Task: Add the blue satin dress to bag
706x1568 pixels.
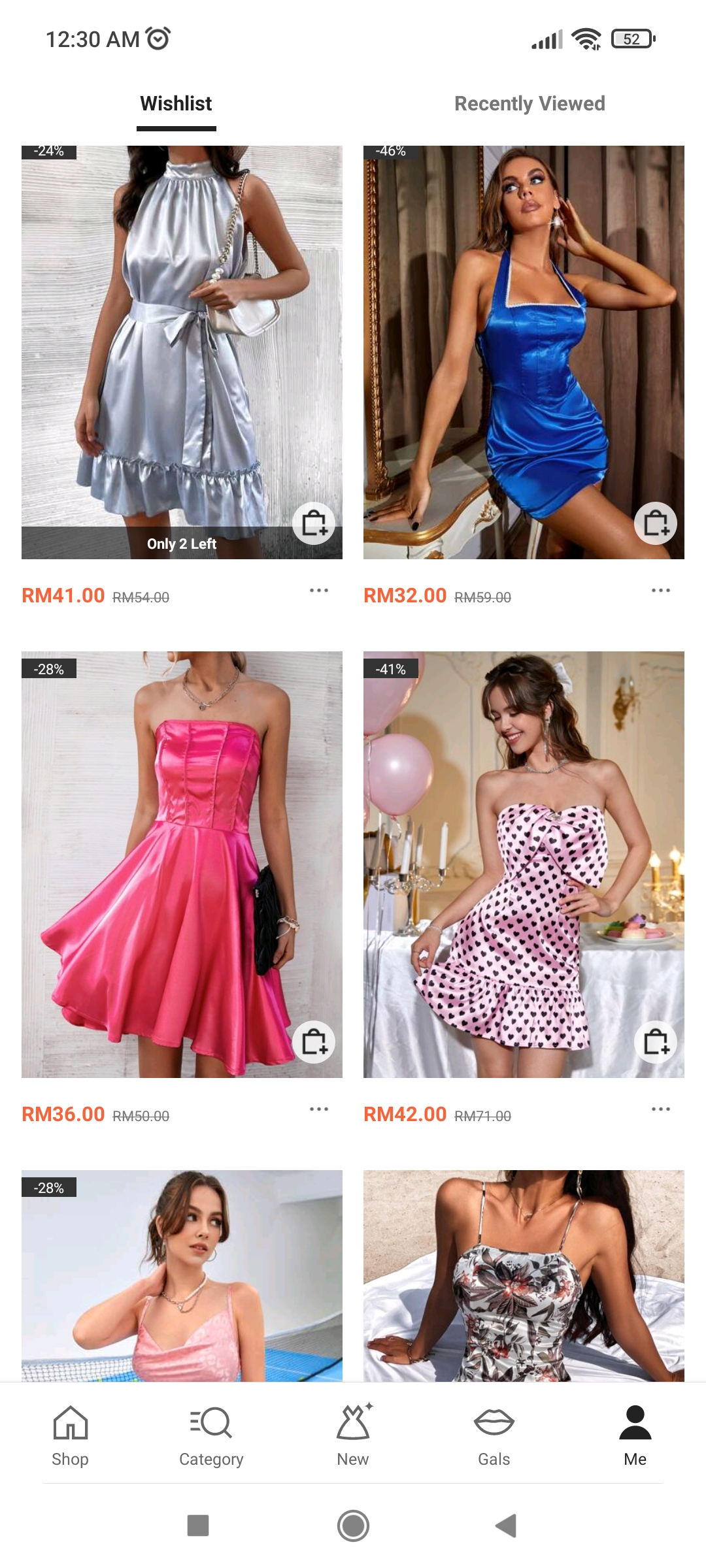Action: 656,523
